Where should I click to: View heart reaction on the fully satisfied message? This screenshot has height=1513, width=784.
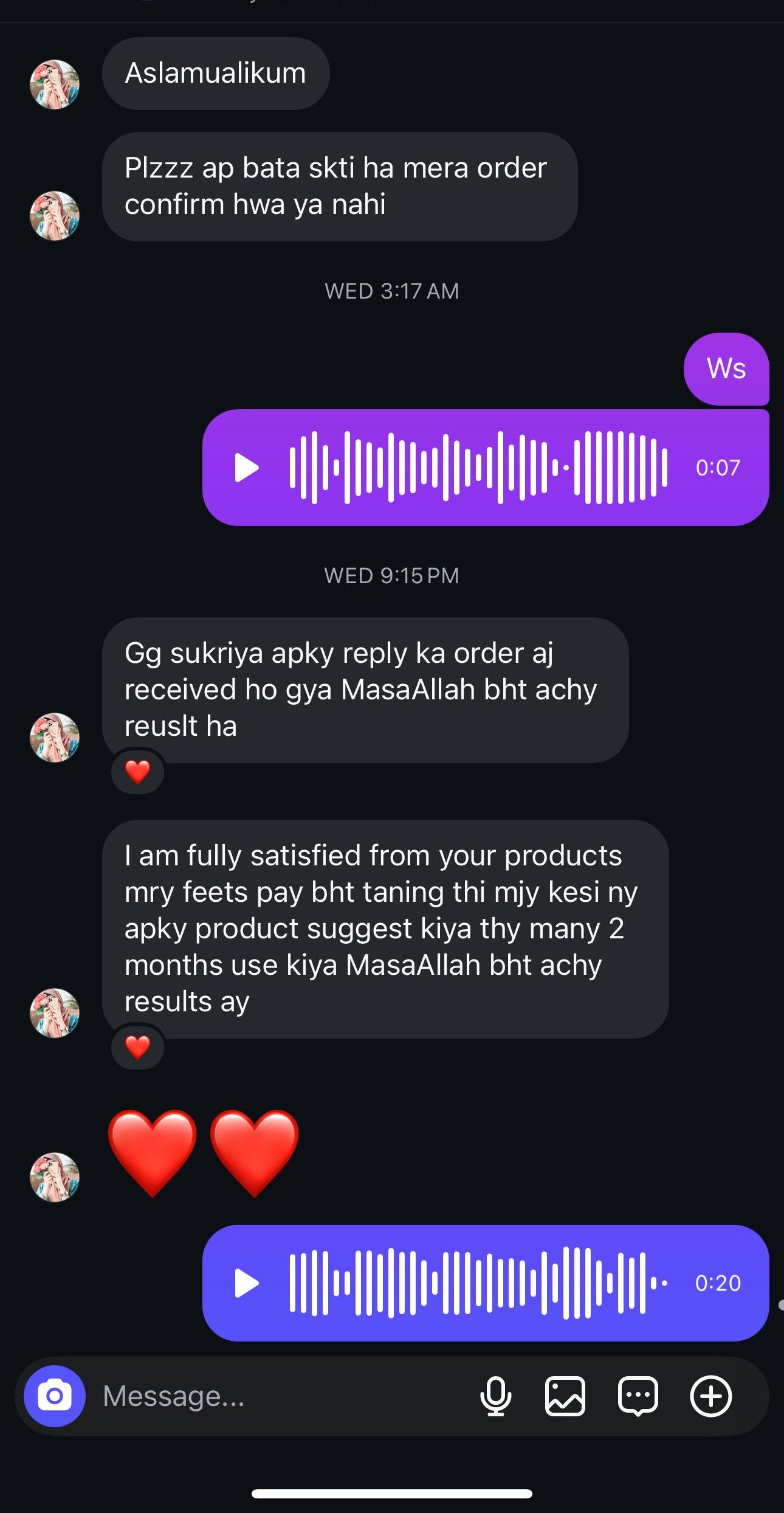138,1047
